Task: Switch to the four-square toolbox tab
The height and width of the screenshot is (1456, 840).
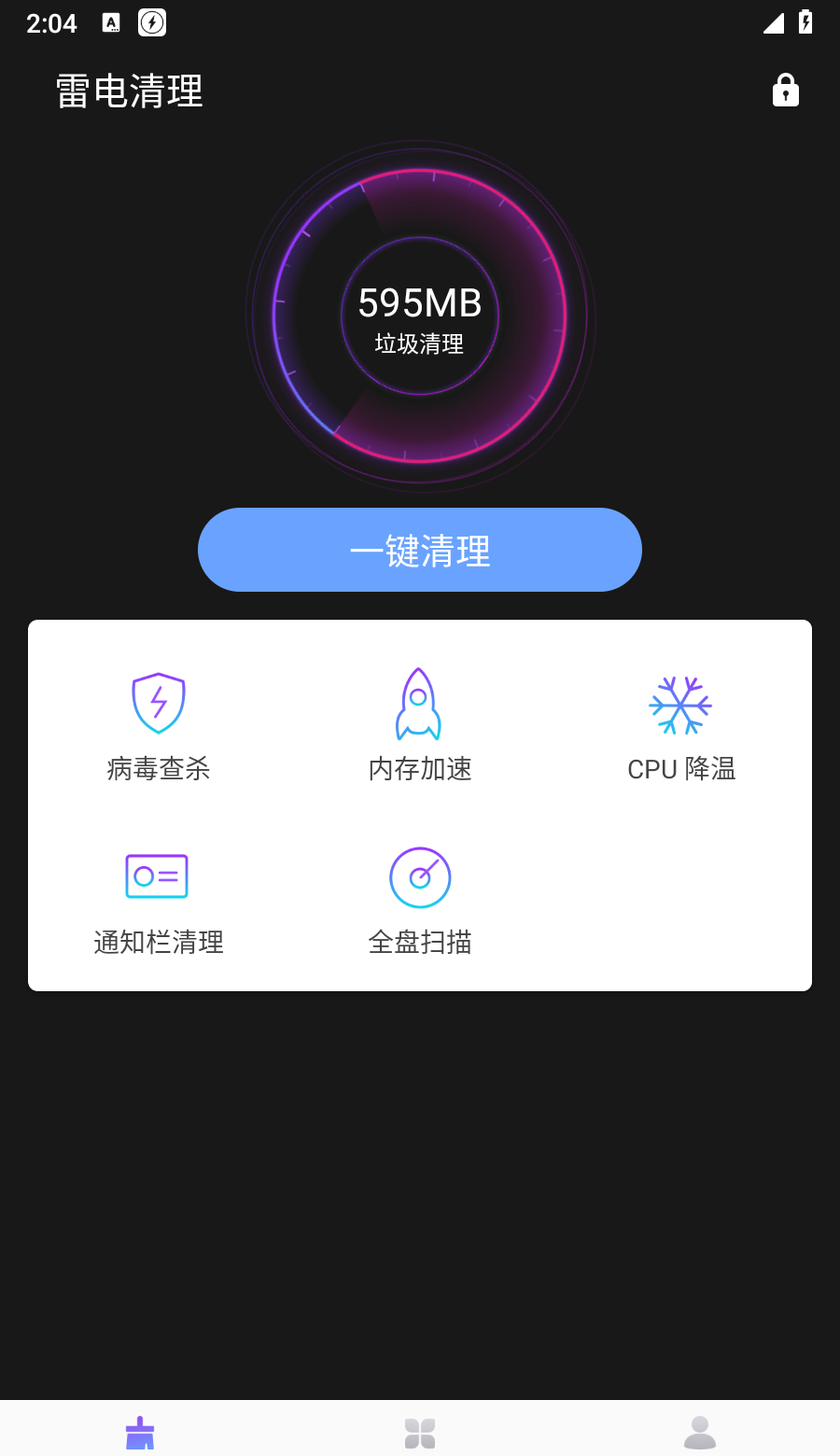Action: (420, 1432)
